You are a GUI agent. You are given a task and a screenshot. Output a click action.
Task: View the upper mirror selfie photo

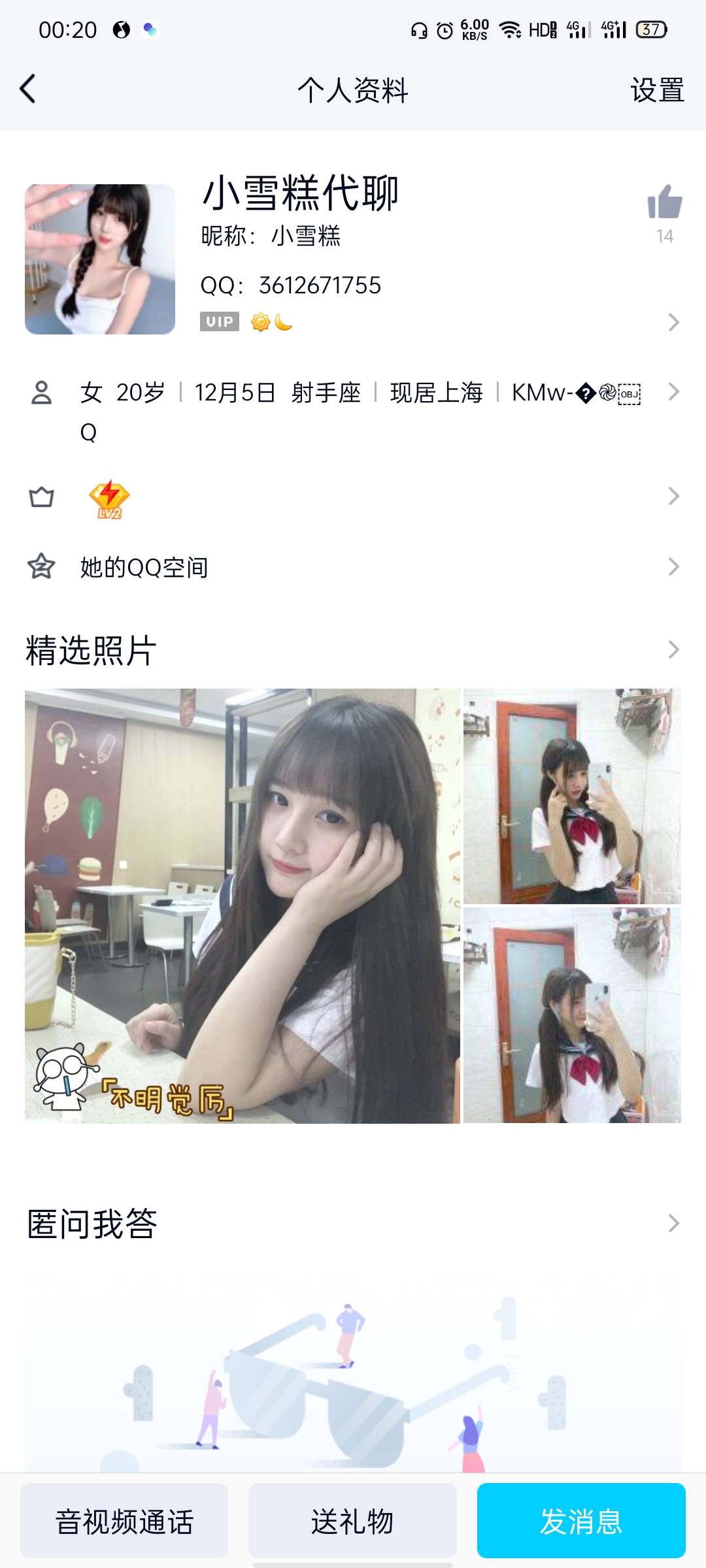[x=572, y=796]
